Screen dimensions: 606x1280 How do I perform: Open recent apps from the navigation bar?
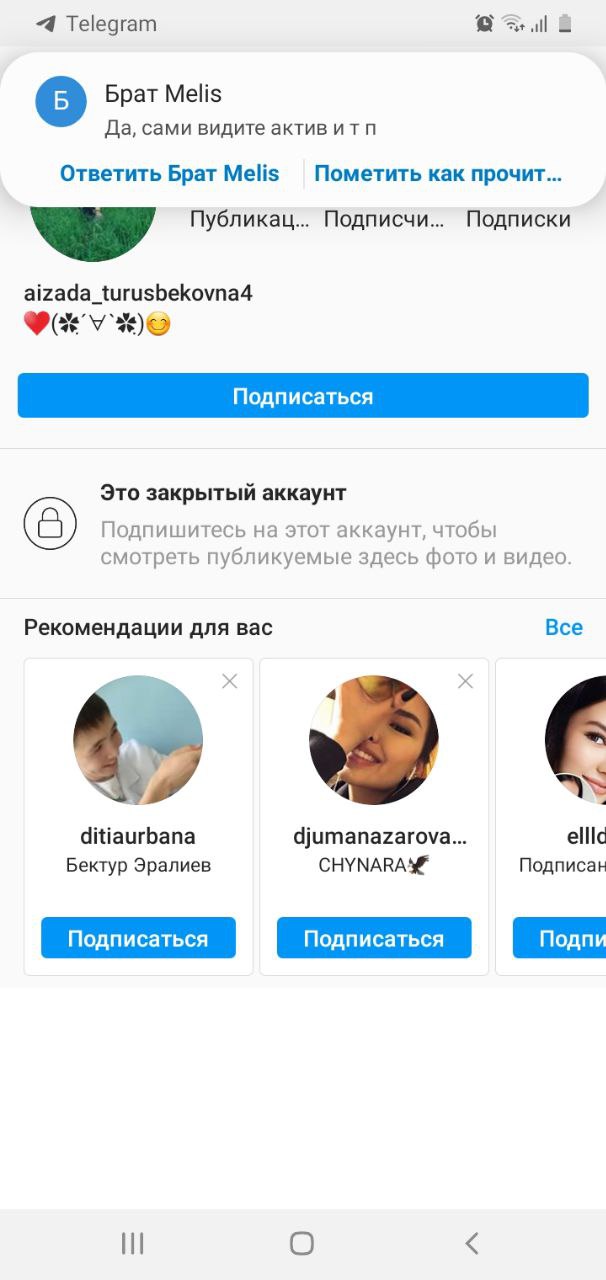[132, 1243]
